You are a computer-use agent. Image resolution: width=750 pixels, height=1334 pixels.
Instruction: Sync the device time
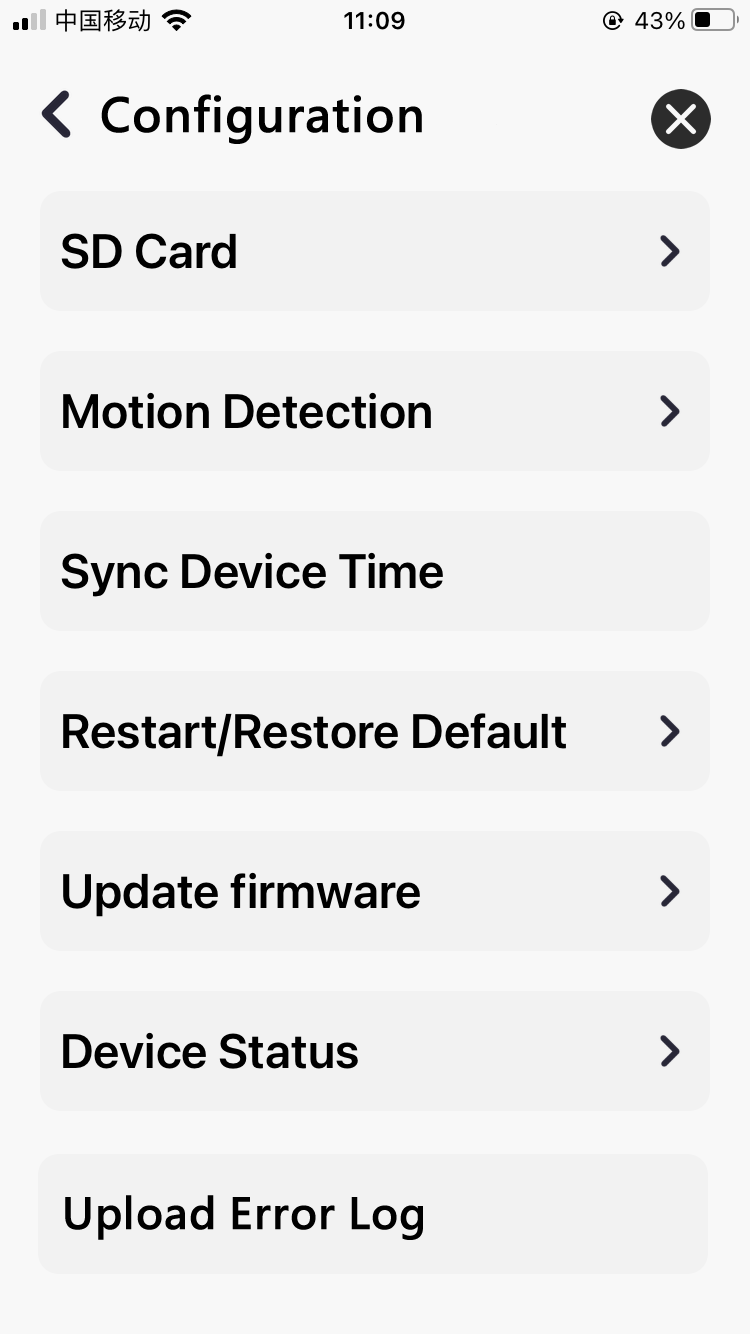tap(375, 571)
